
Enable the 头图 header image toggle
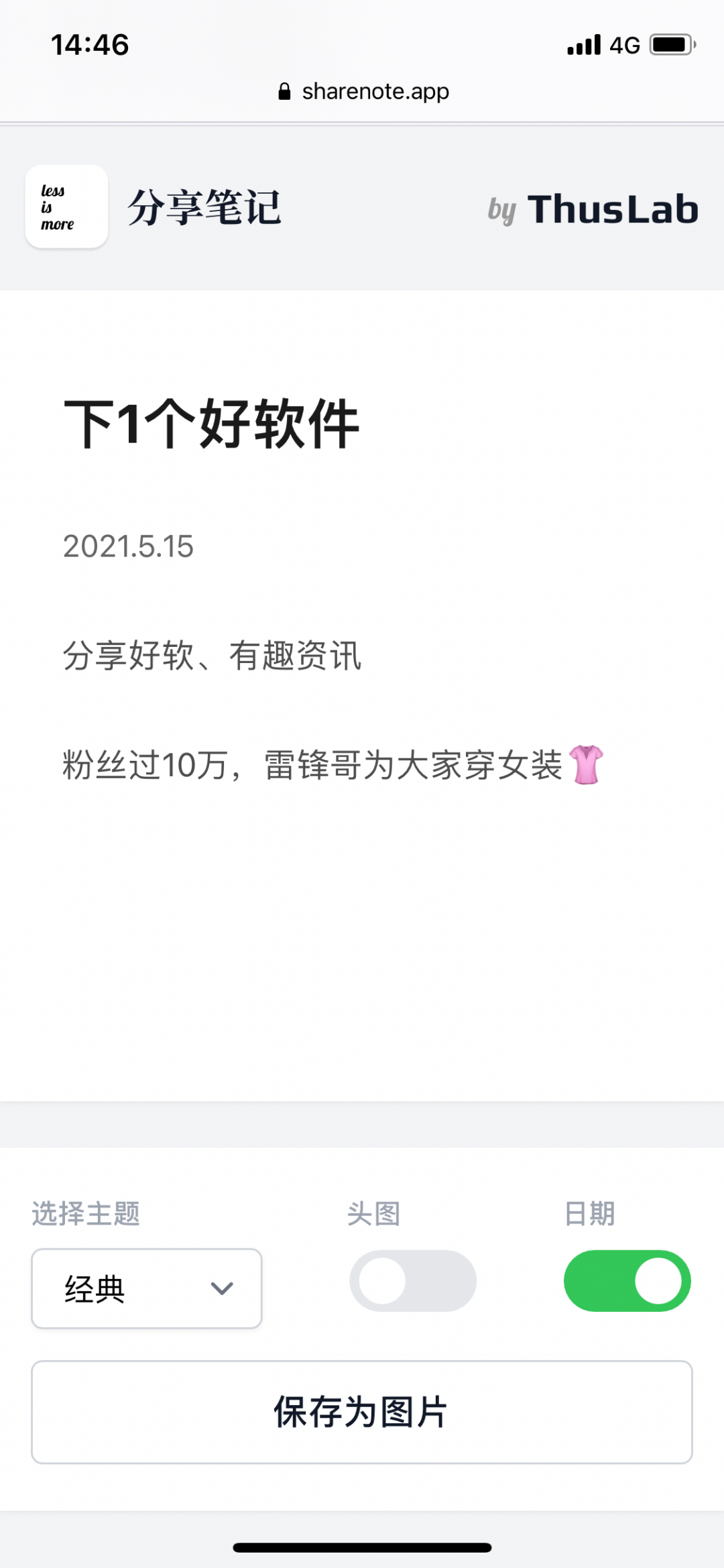[413, 1281]
